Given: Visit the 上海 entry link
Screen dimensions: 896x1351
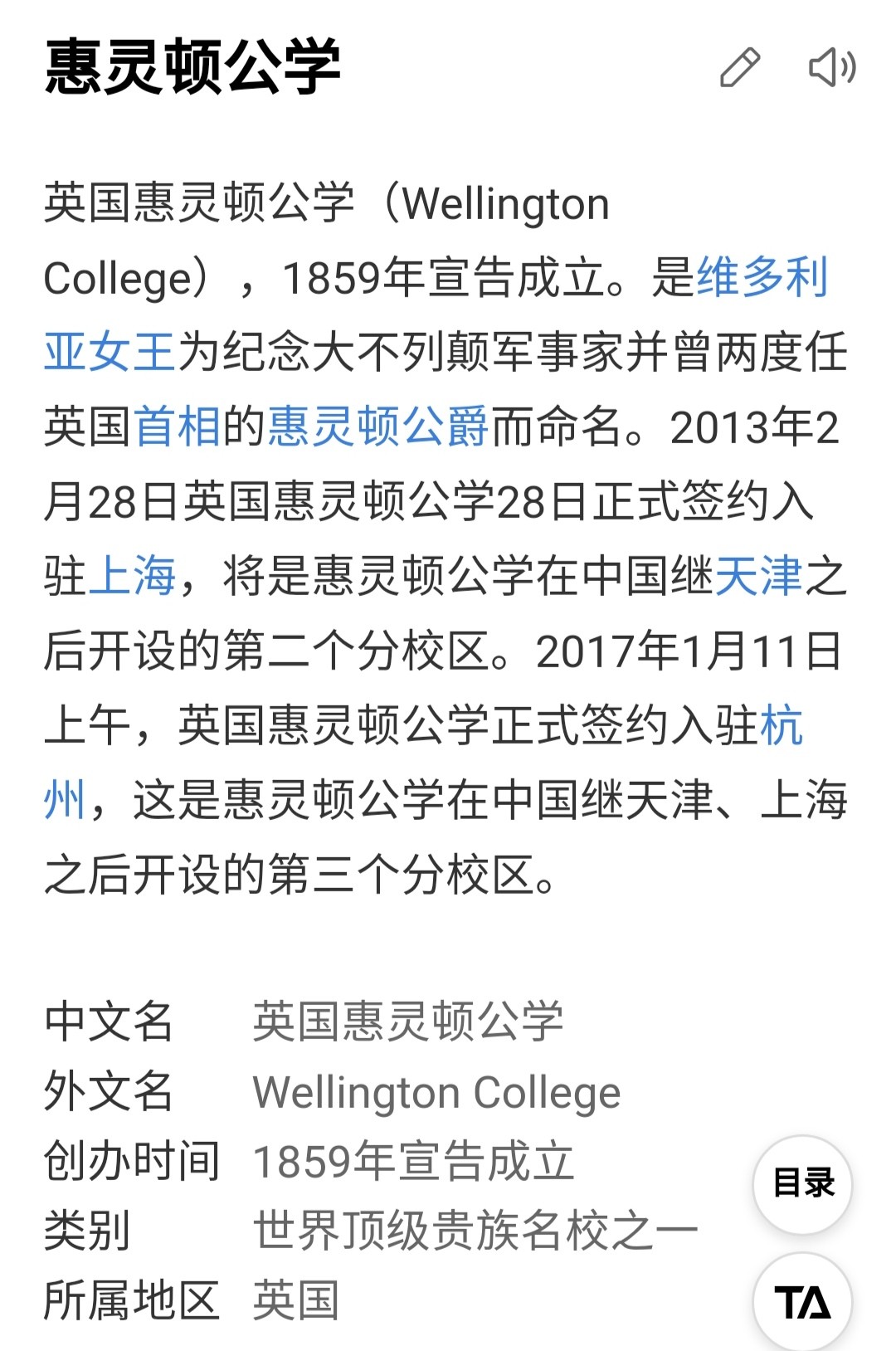Looking at the screenshot, I should click(x=132, y=577).
